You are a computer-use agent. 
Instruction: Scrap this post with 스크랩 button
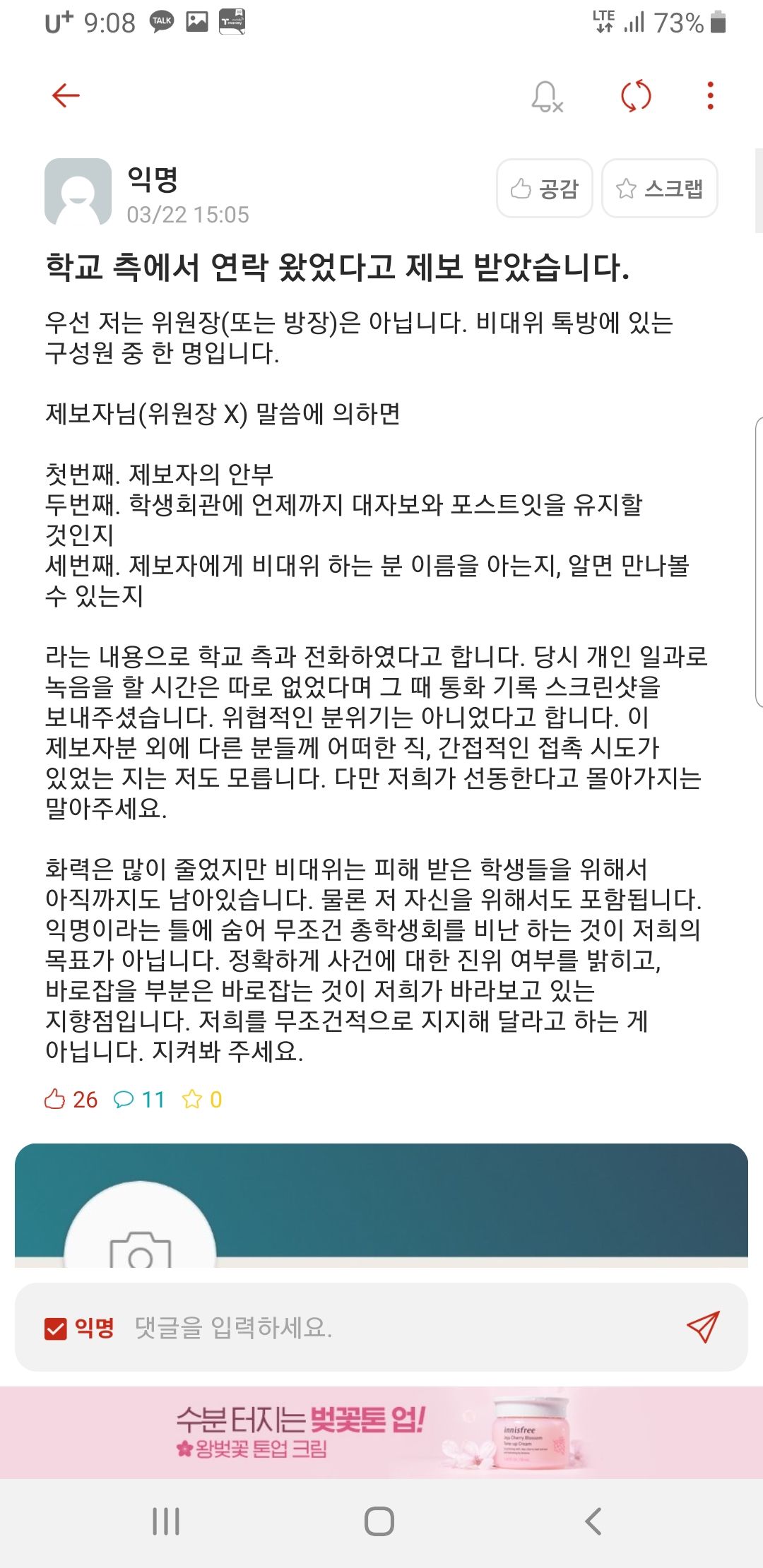tap(659, 189)
